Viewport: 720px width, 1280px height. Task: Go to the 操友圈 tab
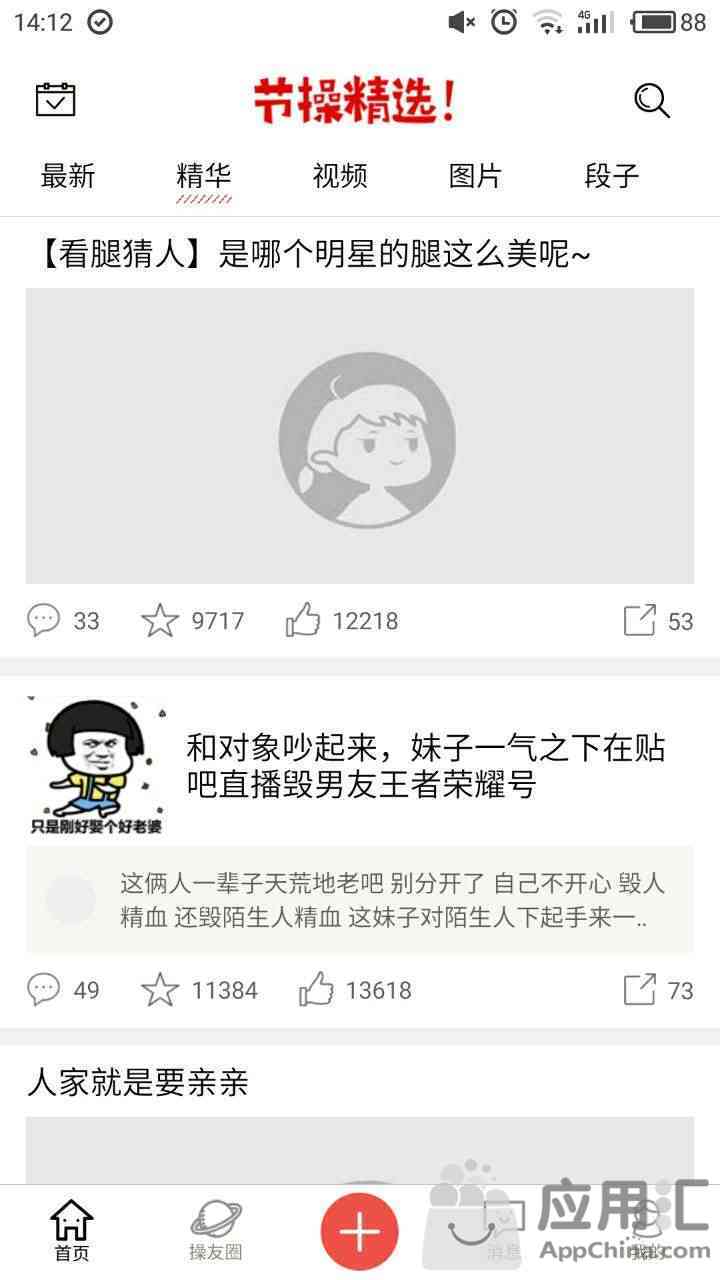(216, 1231)
